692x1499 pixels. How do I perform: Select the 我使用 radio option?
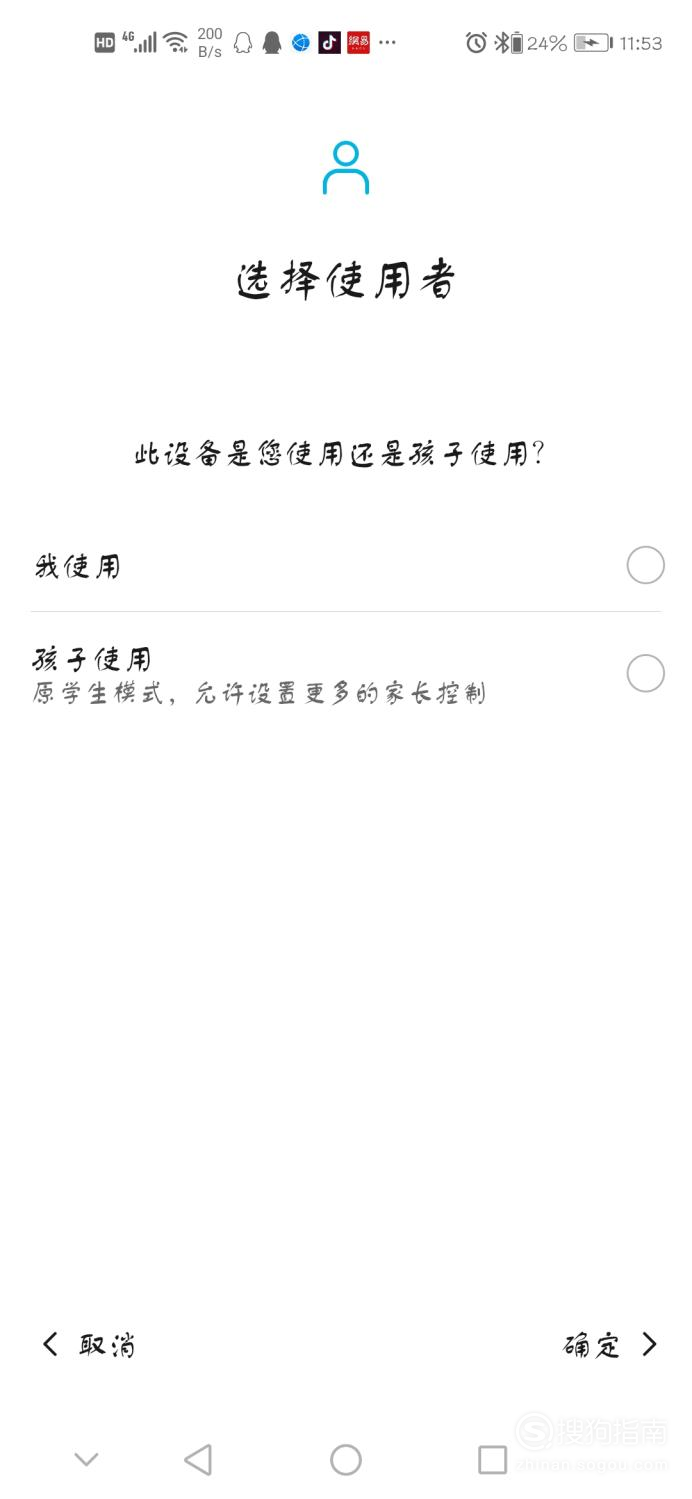click(645, 565)
